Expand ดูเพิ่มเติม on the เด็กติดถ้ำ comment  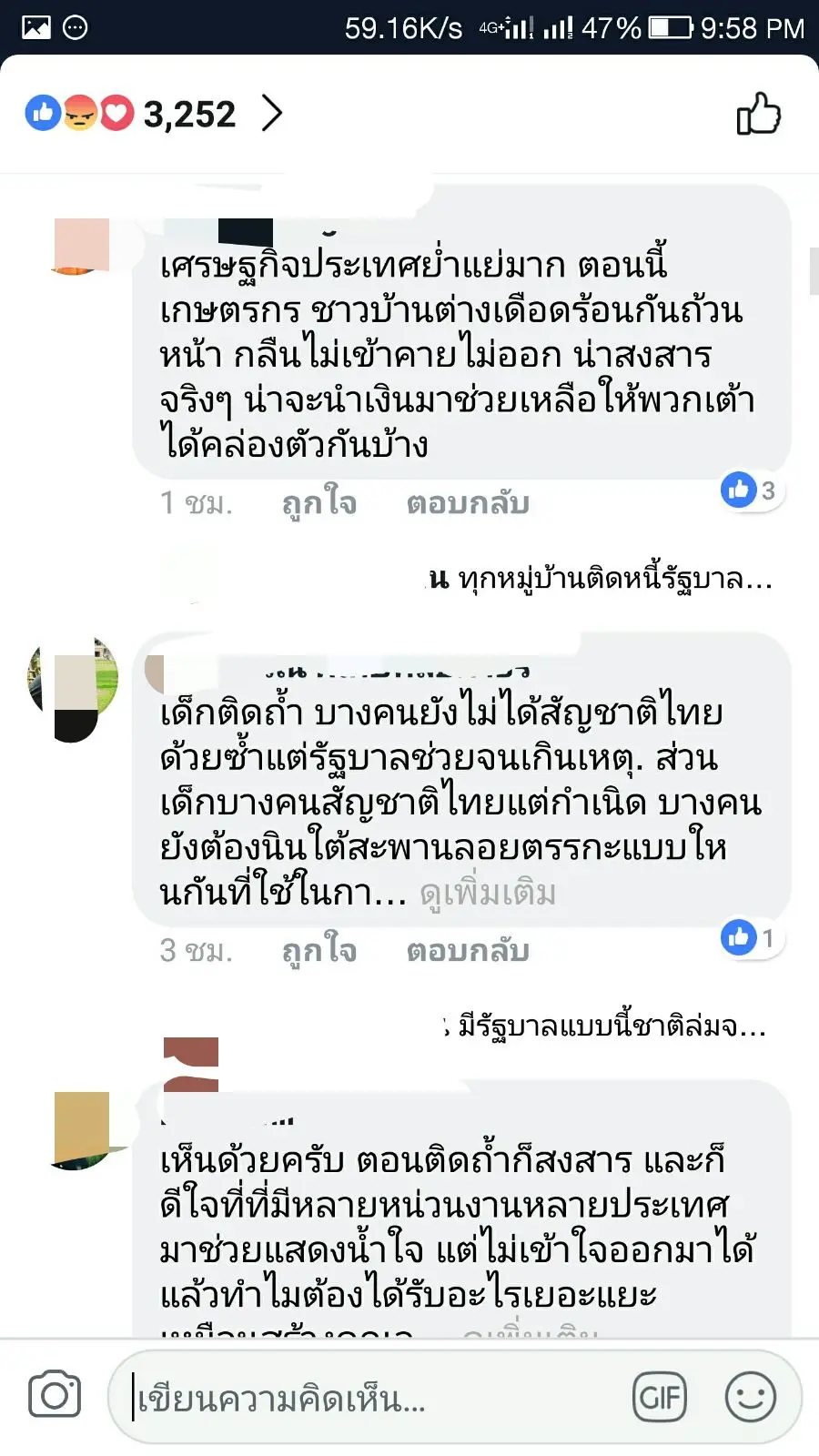[488, 894]
